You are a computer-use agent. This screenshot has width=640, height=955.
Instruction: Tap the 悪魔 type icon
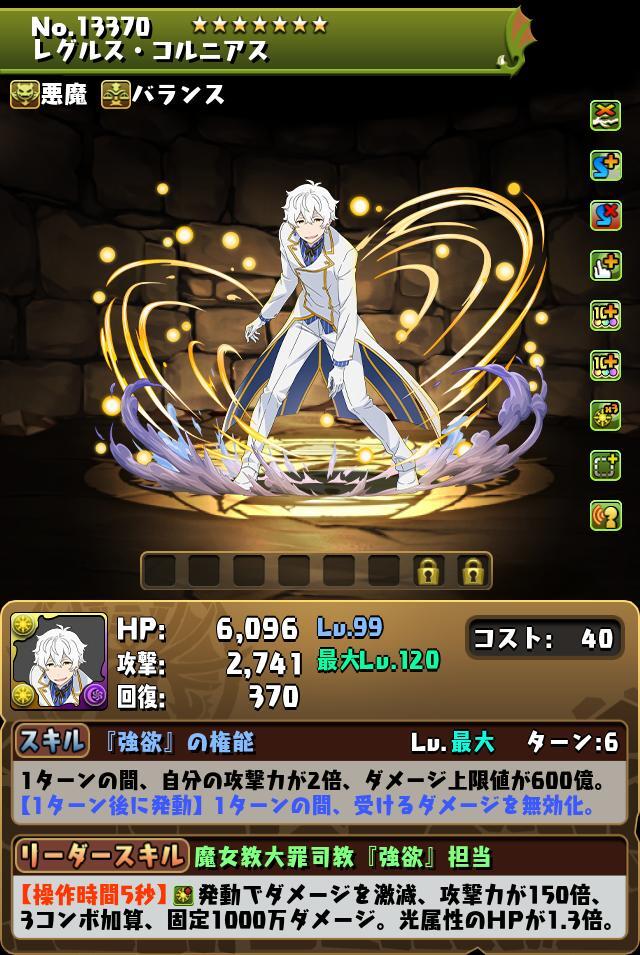click(x=25, y=95)
